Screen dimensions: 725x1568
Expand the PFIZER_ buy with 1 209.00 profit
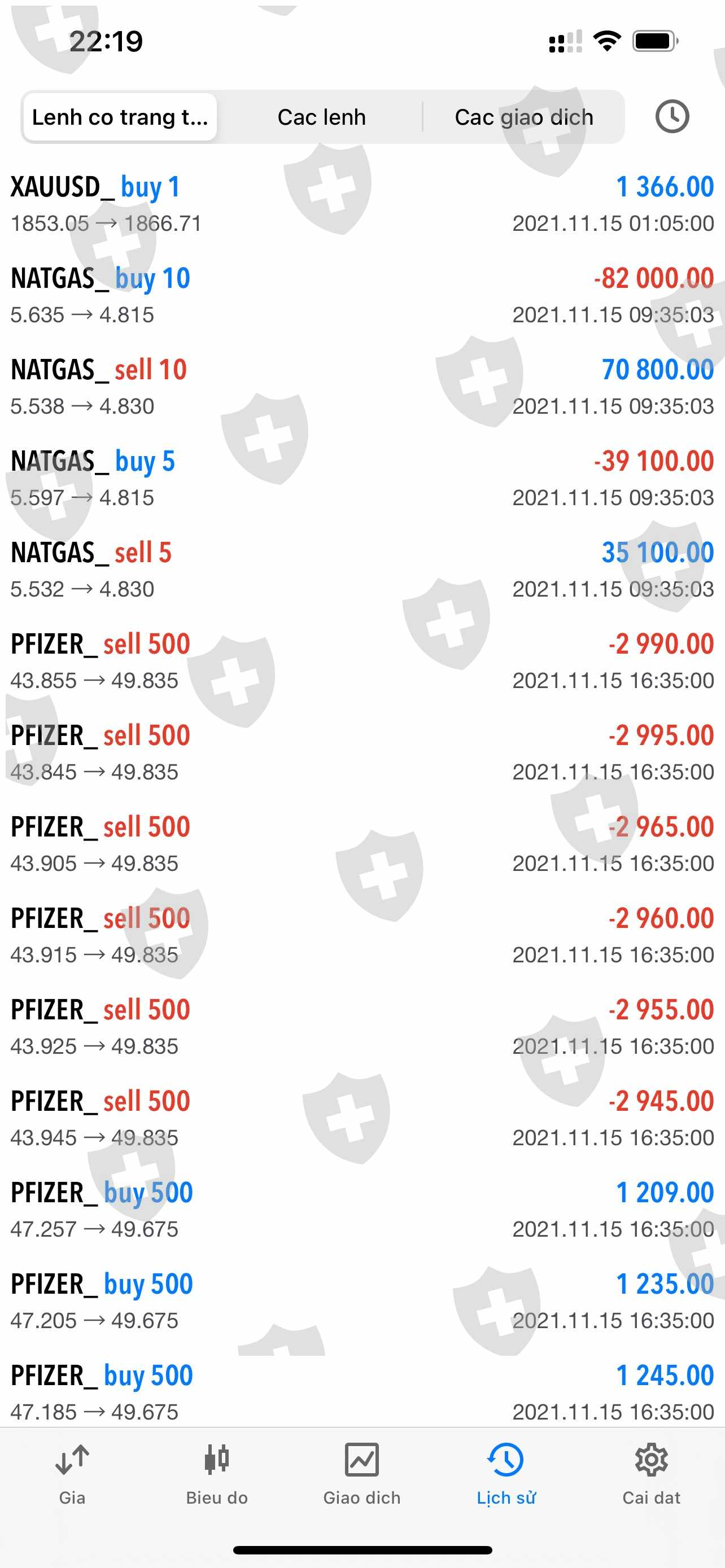(362, 1210)
